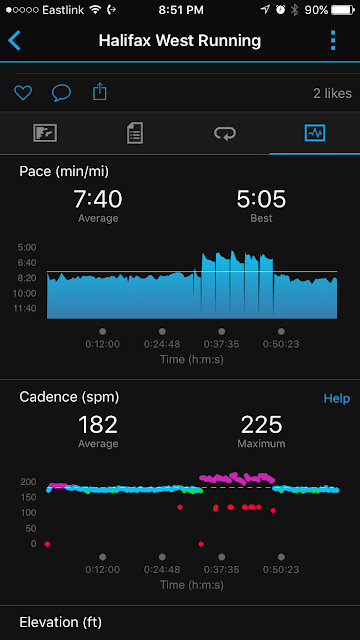The height and width of the screenshot is (640, 360).
Task: Switch to the details document tab
Action: point(135,133)
